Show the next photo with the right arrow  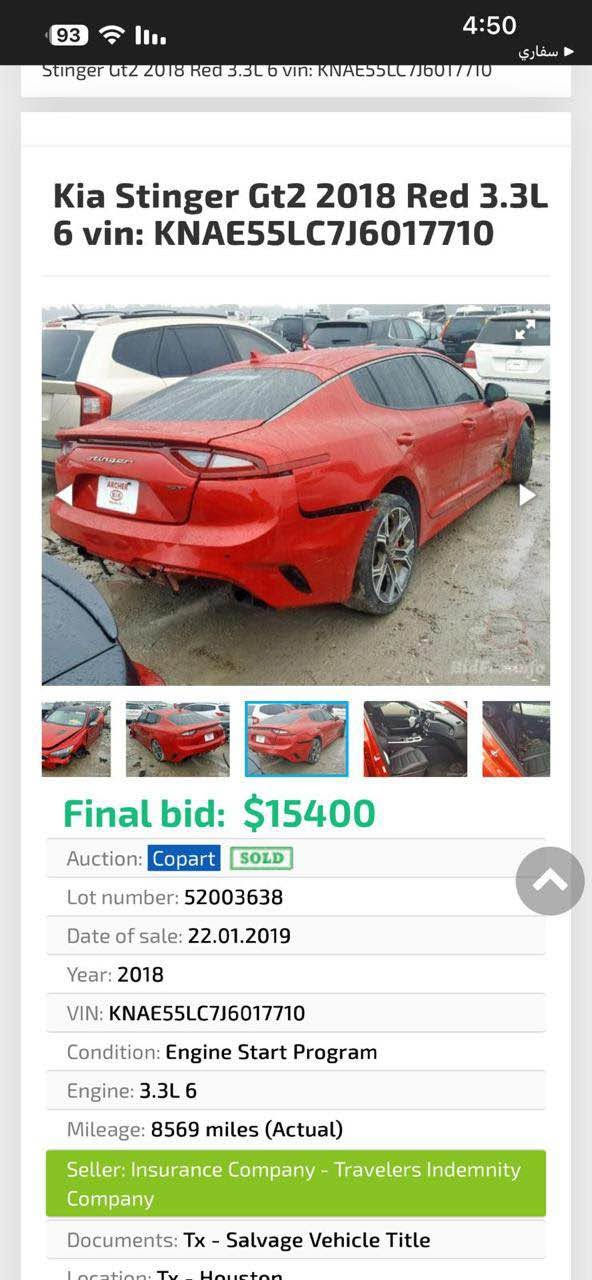(527, 495)
